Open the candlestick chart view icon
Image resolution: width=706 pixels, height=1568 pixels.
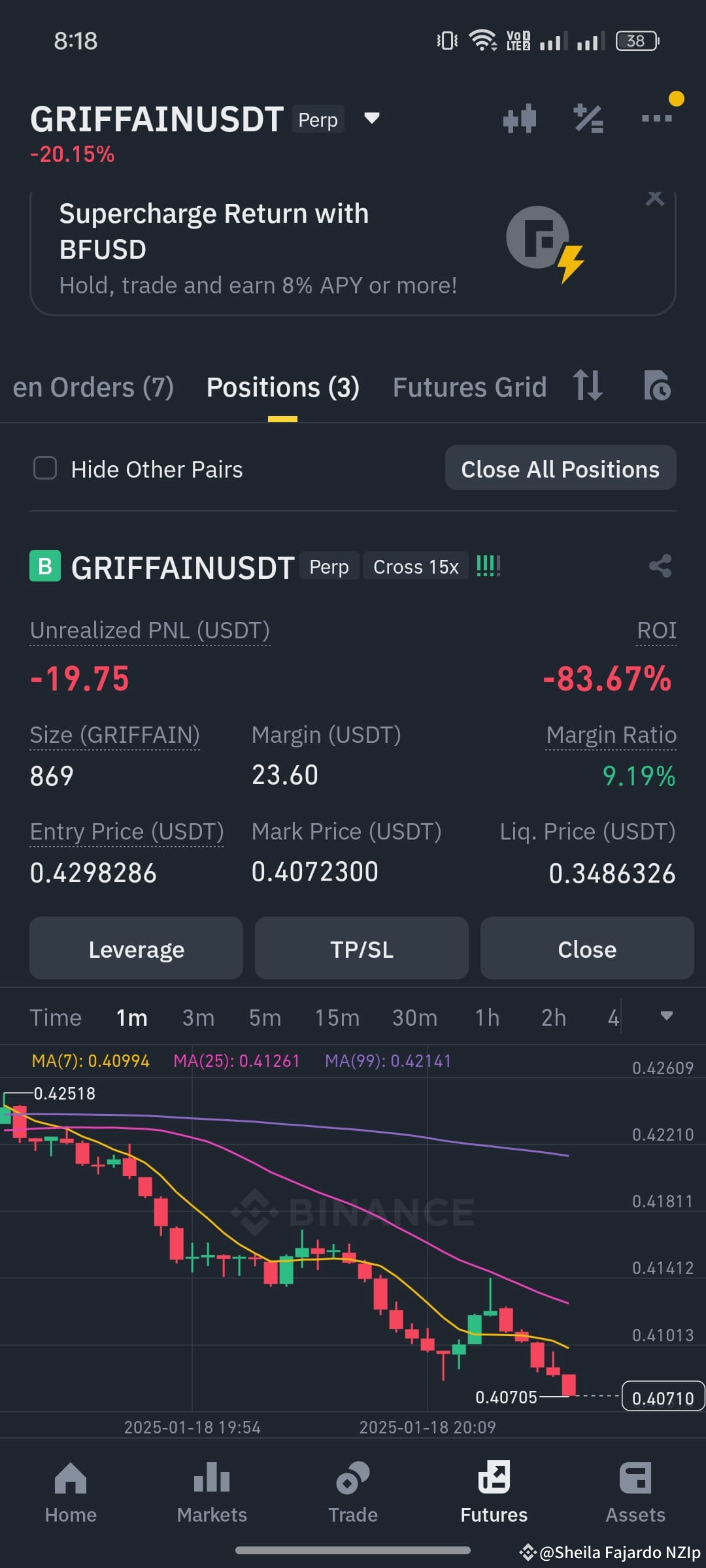coord(521,118)
